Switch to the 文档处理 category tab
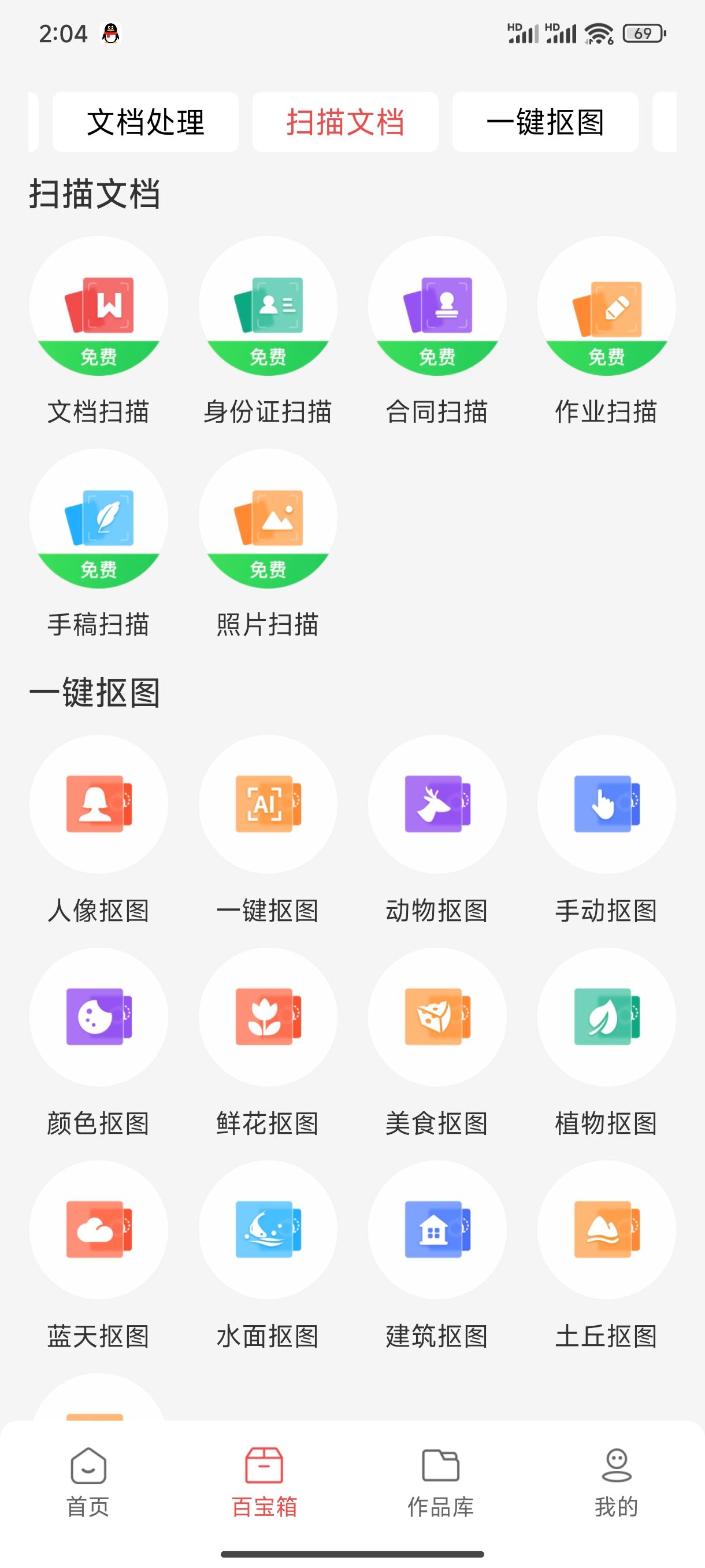This screenshot has height=1568, width=705. coord(146,122)
